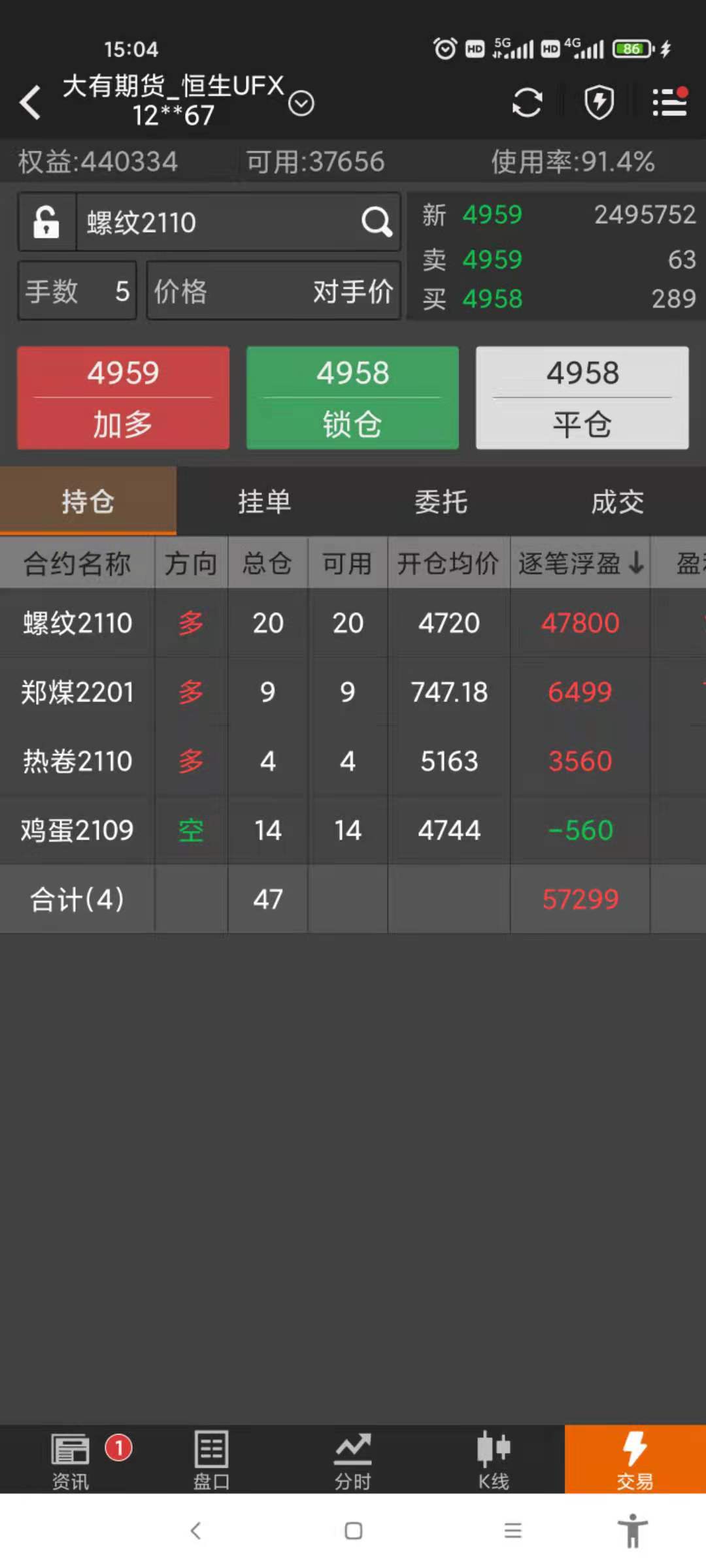Expand the account switcher dropdown arrow
This screenshot has height=1568, width=706.
point(301,103)
